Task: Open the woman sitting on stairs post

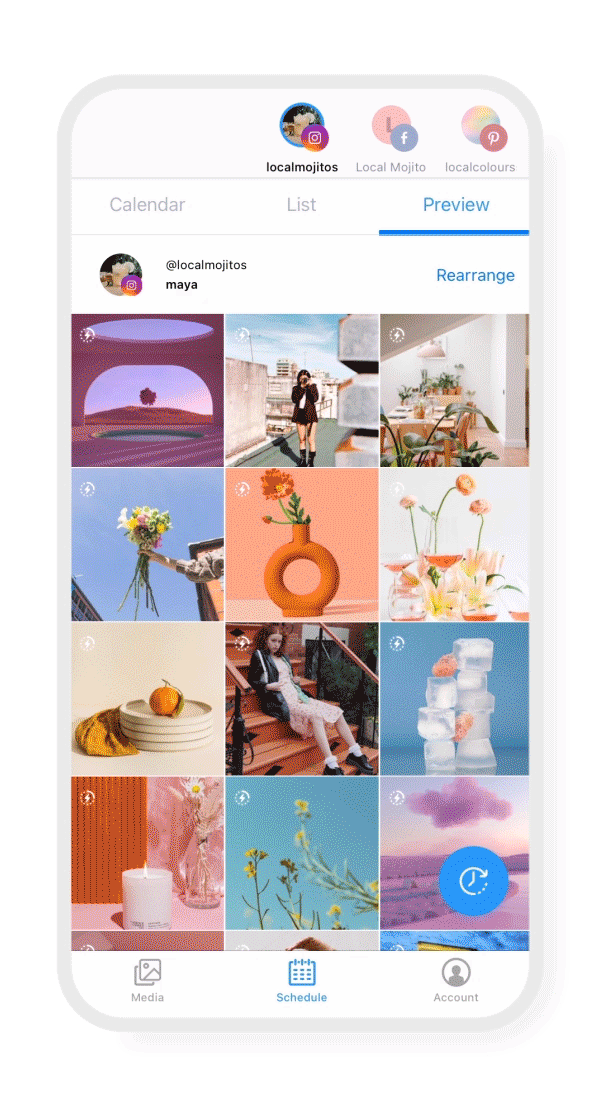Action: 302,699
